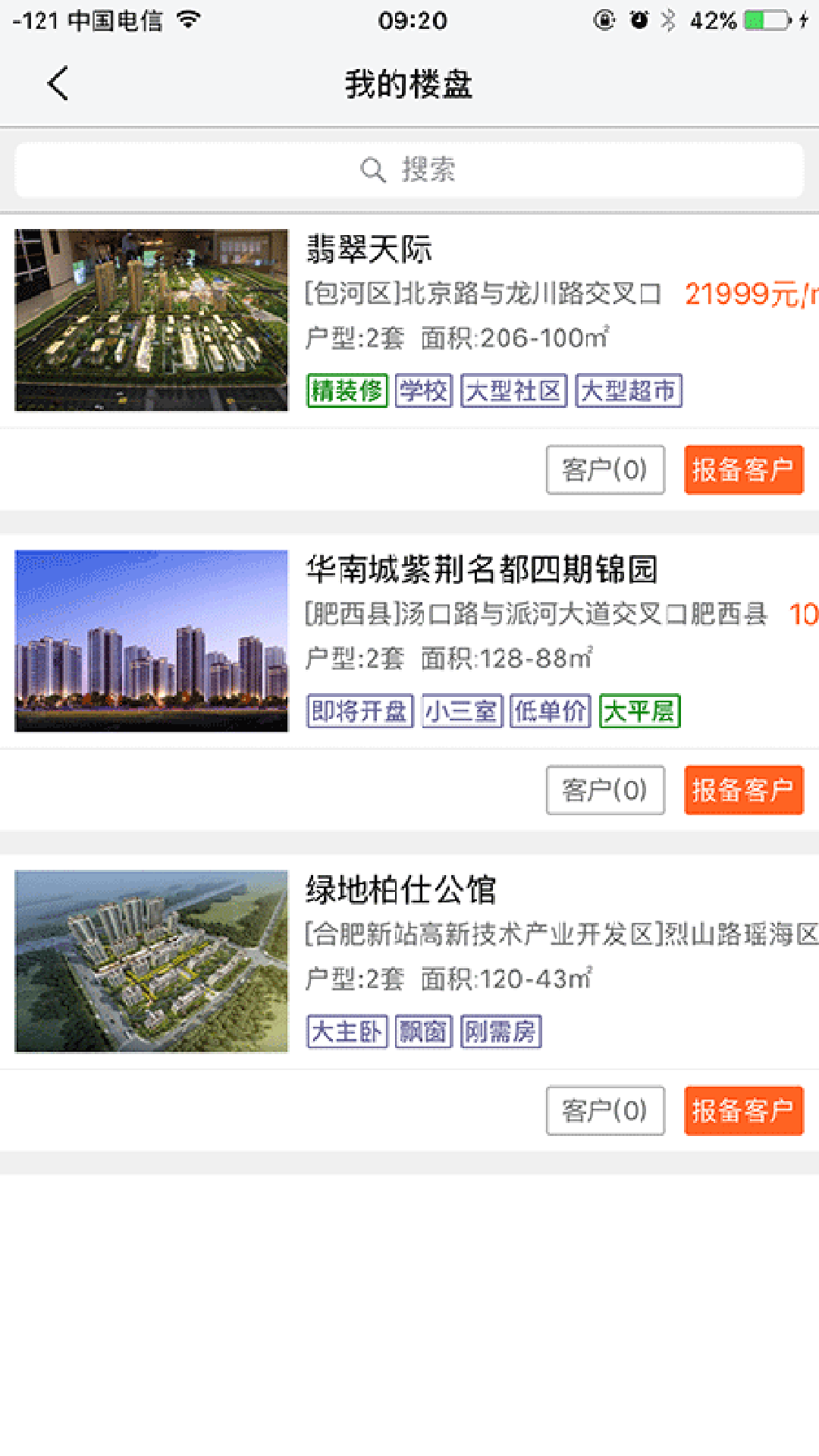Screen dimensions: 819x1456
Task: Click the search magnifier icon
Action: 371,168
